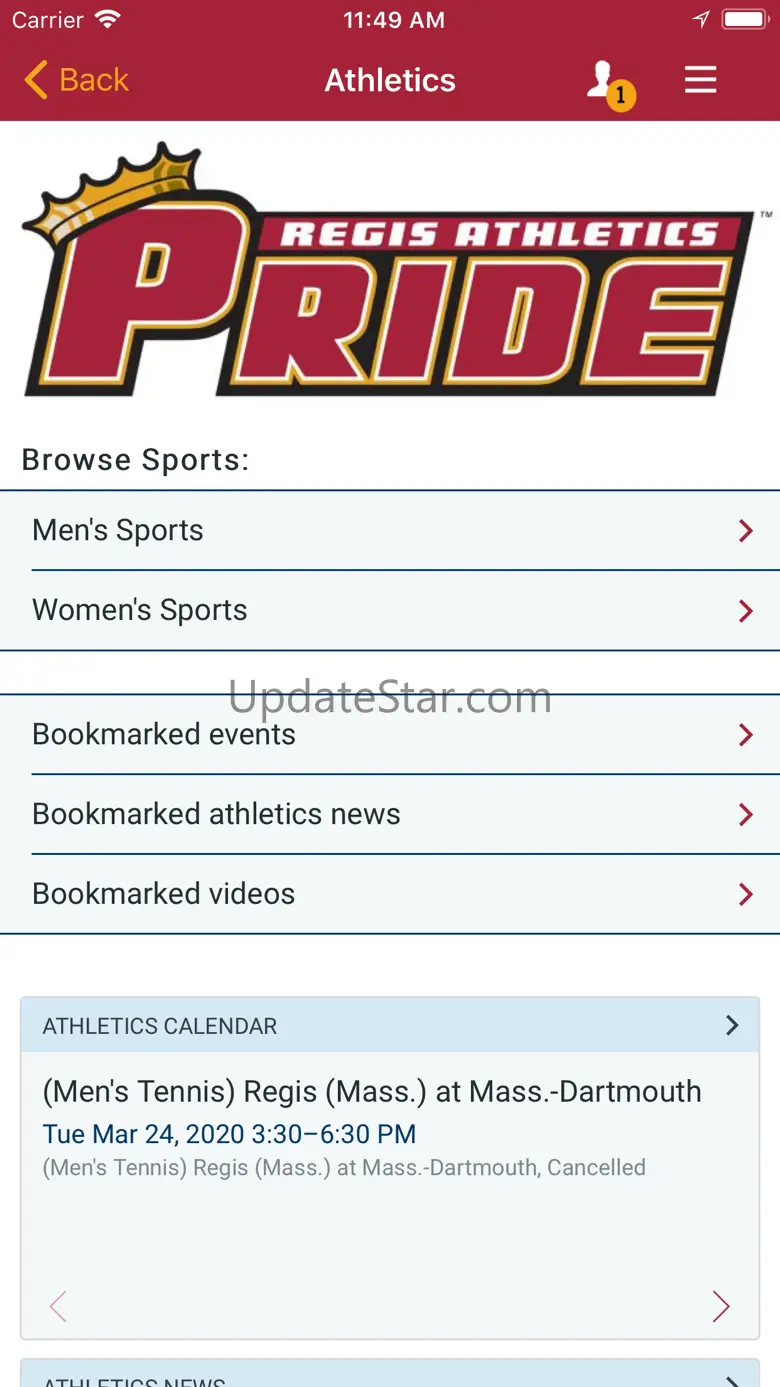Show the previous calendar event
Viewport: 780px width, 1387px height.
pos(58,1306)
